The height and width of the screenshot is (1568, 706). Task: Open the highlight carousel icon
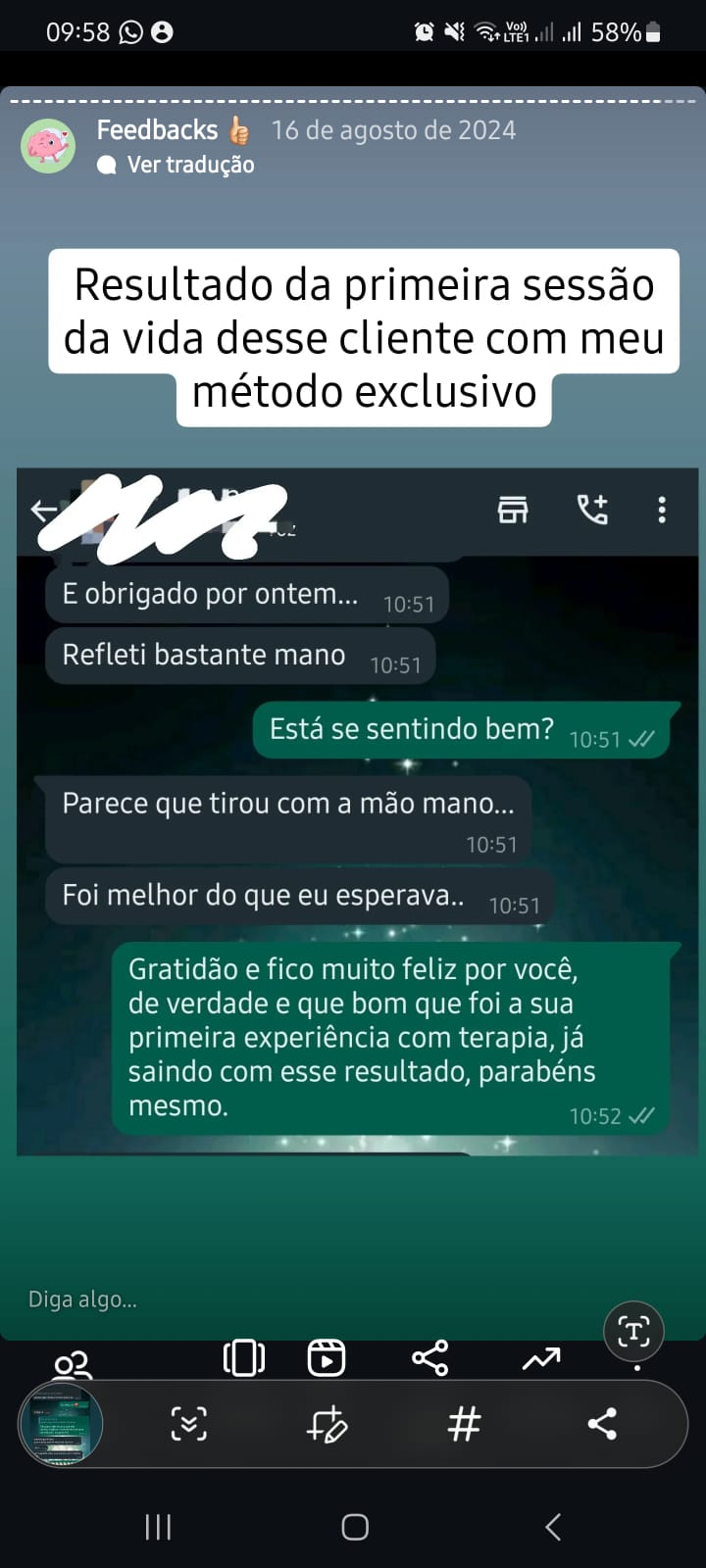click(x=244, y=1358)
